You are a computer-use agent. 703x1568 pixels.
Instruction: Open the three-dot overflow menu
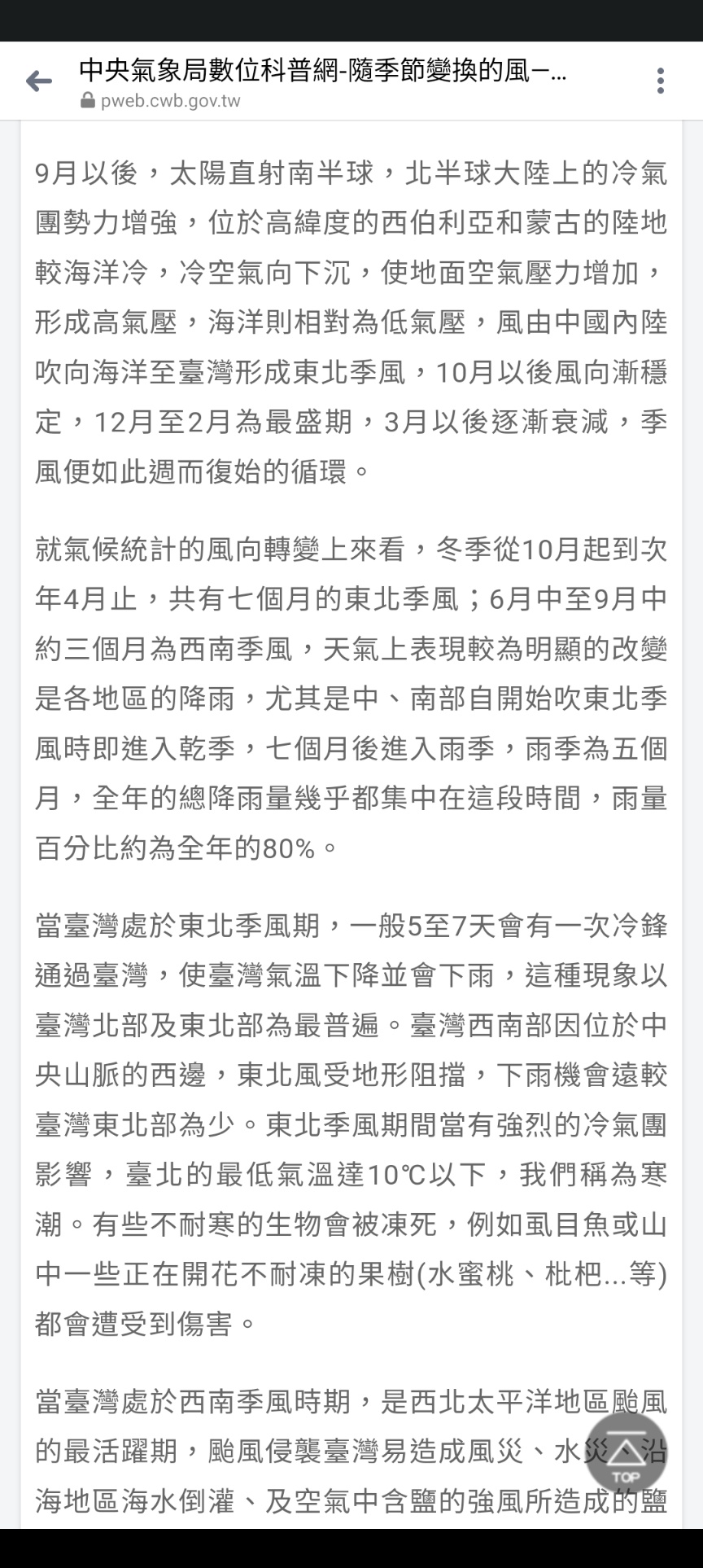(661, 81)
